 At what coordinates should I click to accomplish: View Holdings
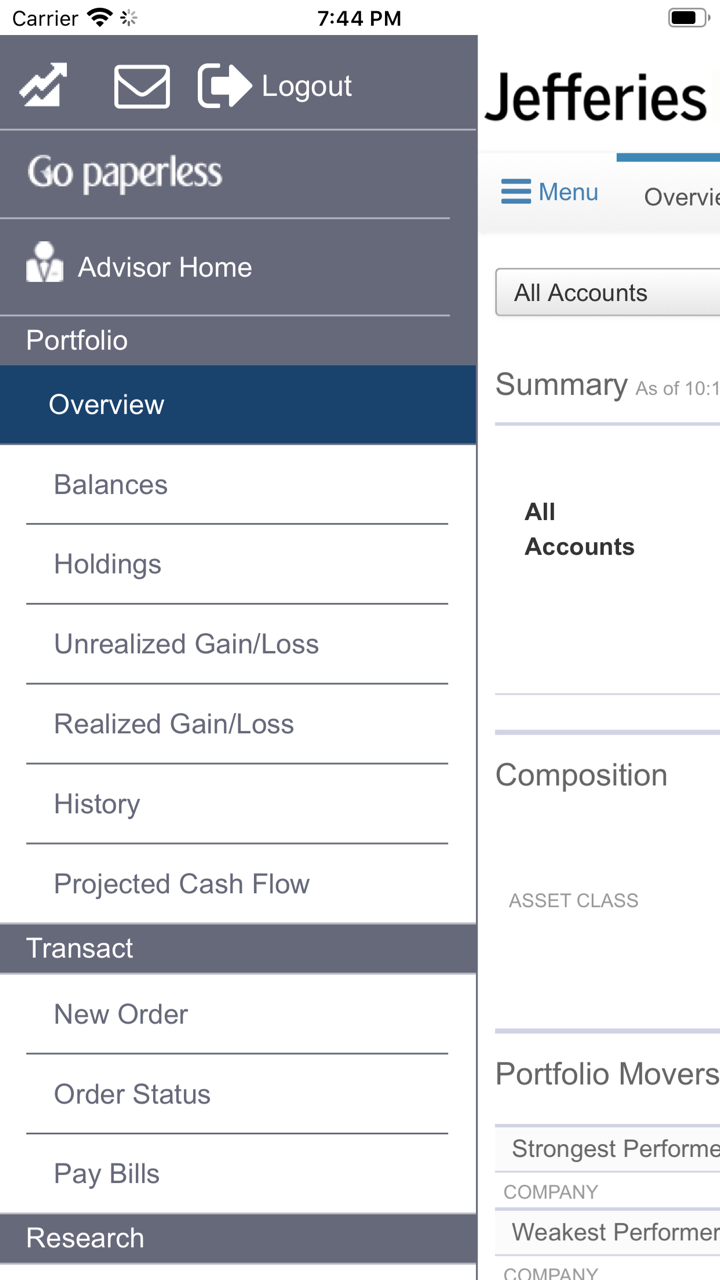tap(108, 565)
